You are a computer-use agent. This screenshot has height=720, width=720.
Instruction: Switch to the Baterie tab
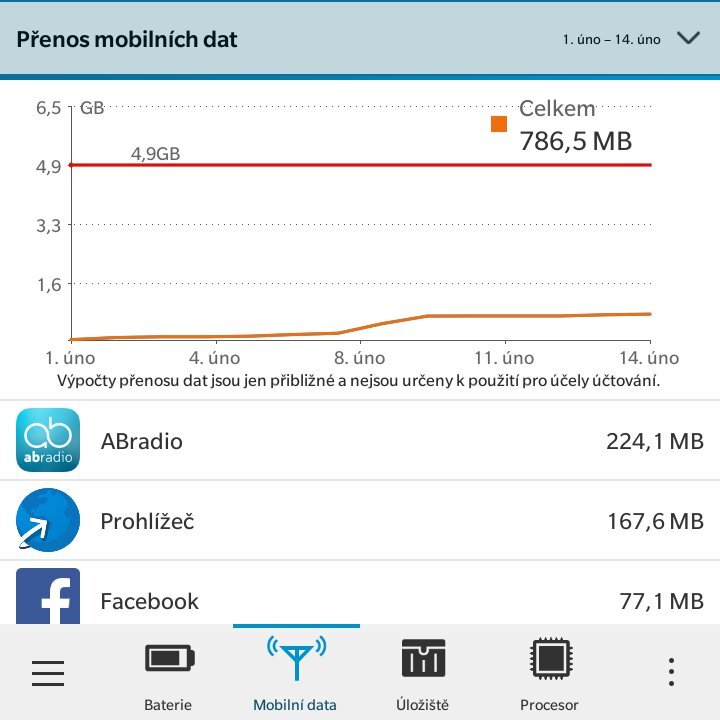pyautogui.click(x=168, y=673)
